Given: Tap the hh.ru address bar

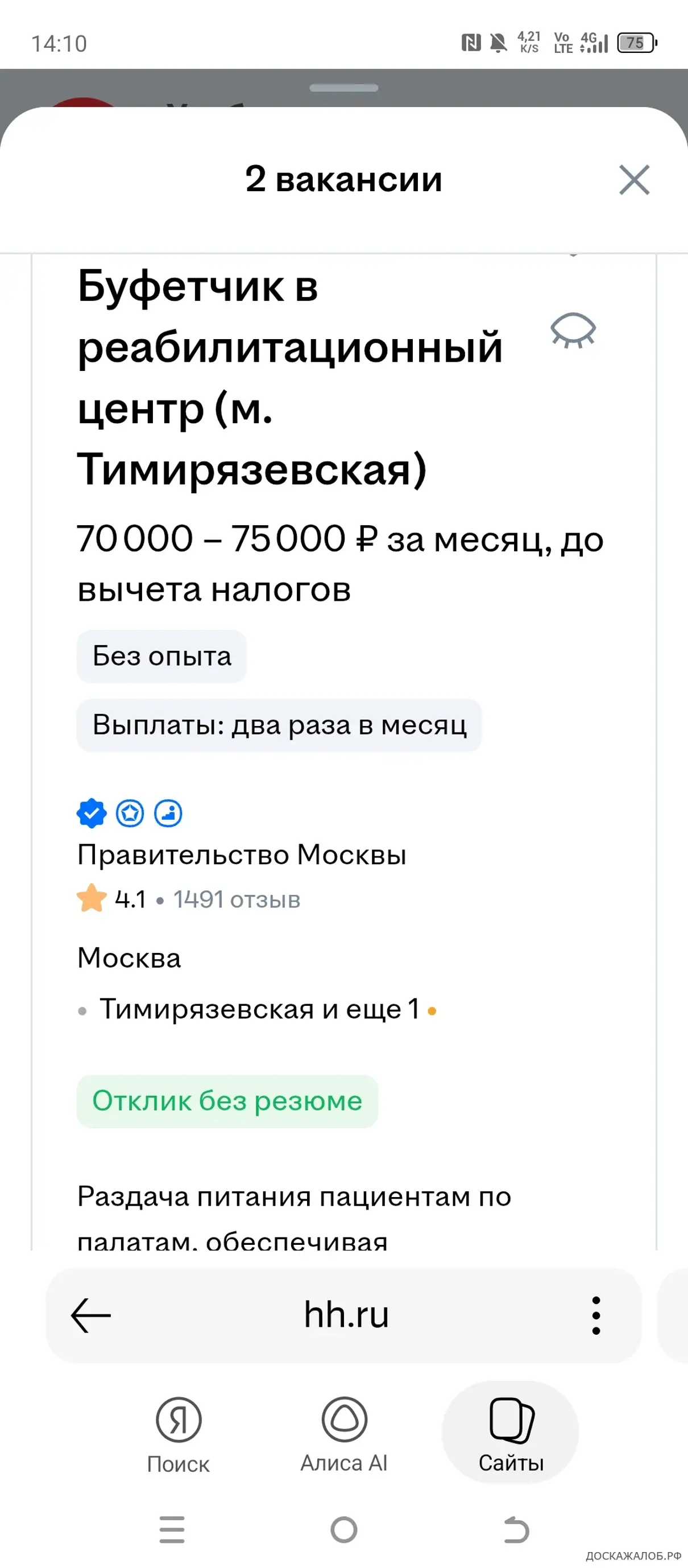Looking at the screenshot, I should click(346, 1315).
